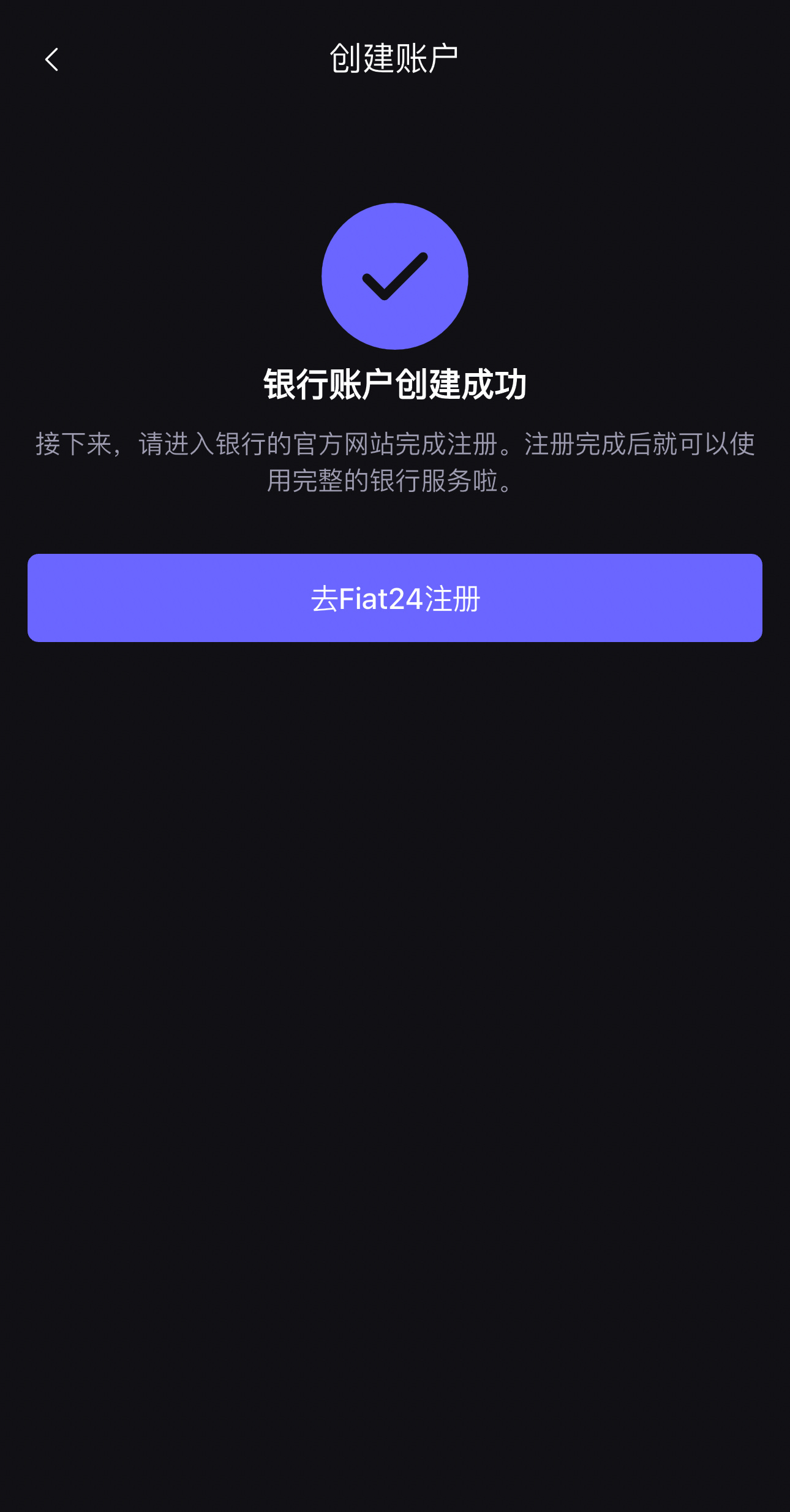Go back from the 创建账户 page
The width and height of the screenshot is (790, 1512).
click(x=52, y=60)
